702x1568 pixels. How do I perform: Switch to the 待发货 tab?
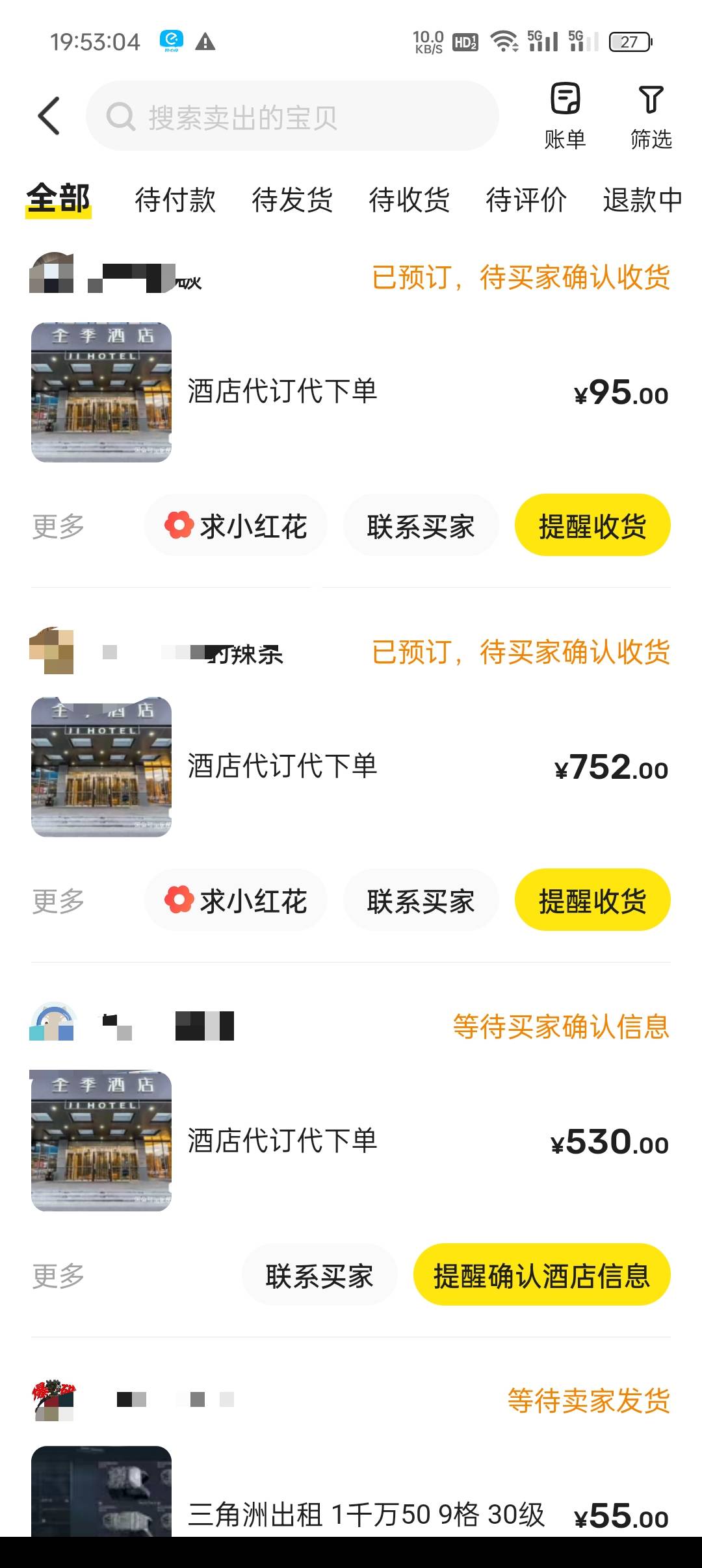click(x=292, y=199)
